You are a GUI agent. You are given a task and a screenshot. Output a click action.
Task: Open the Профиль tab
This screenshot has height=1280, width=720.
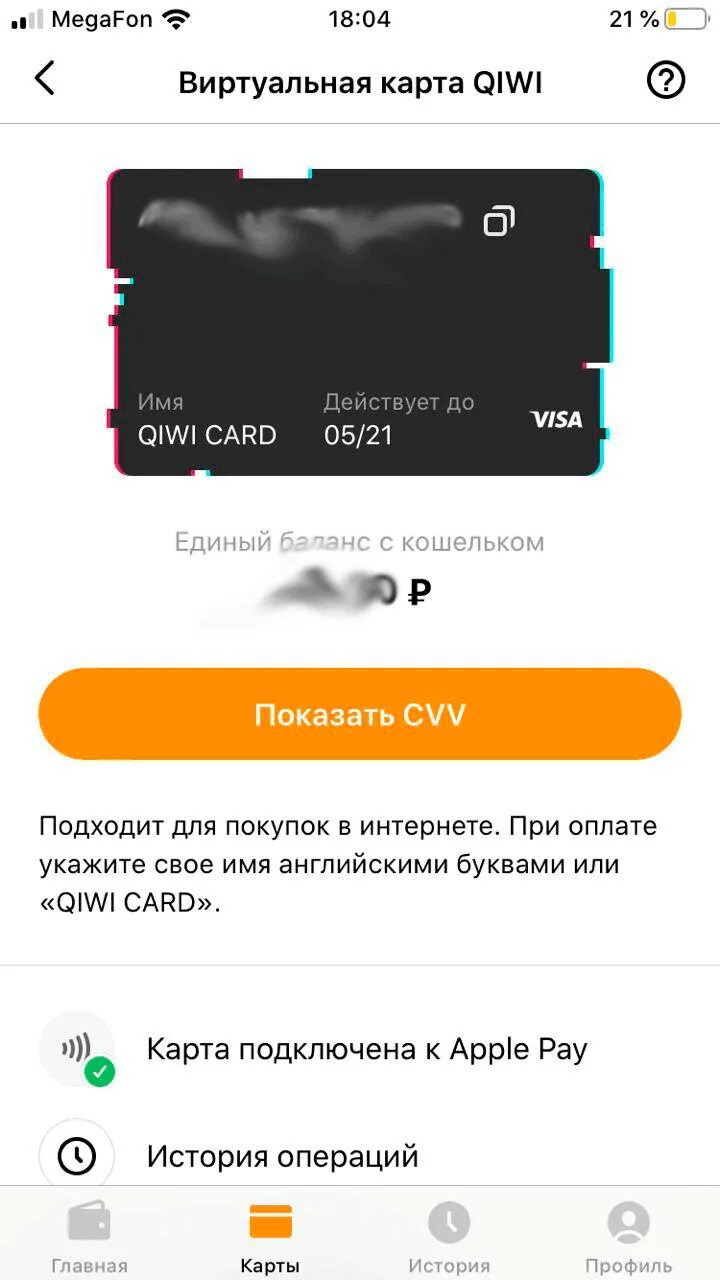pyautogui.click(x=629, y=1238)
